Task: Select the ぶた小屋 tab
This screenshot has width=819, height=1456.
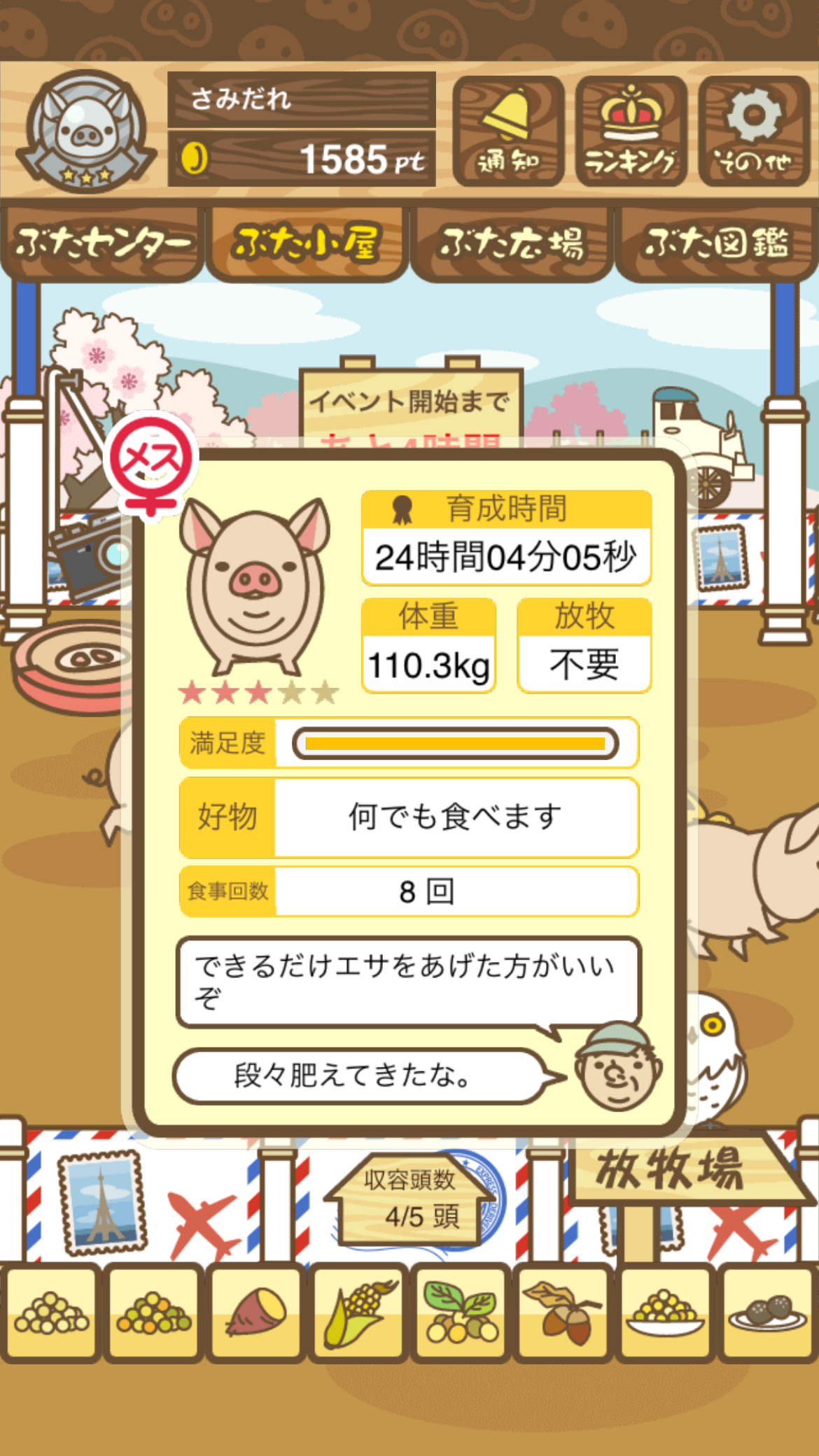Action: click(x=307, y=244)
